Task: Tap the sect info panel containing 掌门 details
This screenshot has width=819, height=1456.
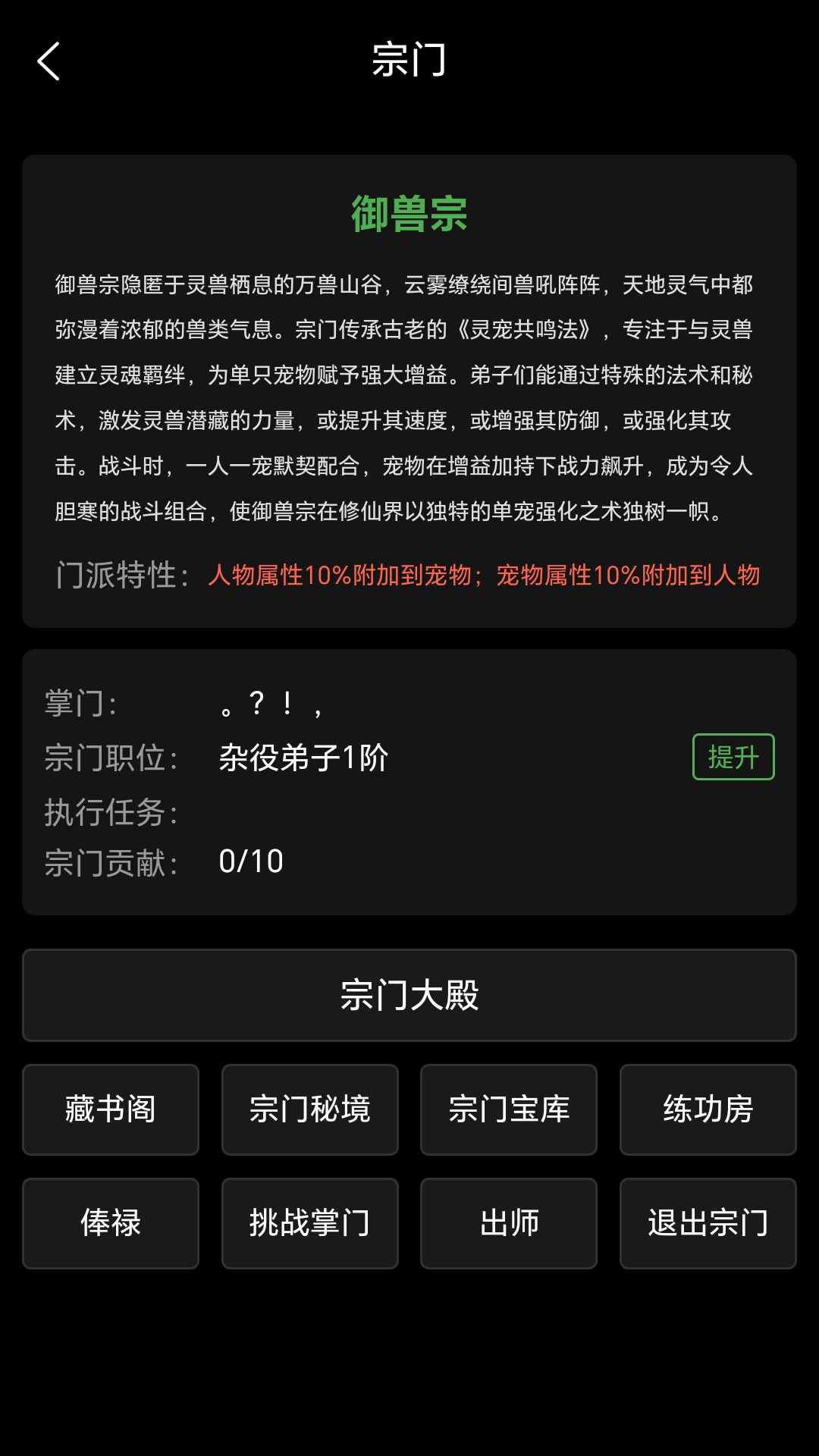Action: pos(409,781)
